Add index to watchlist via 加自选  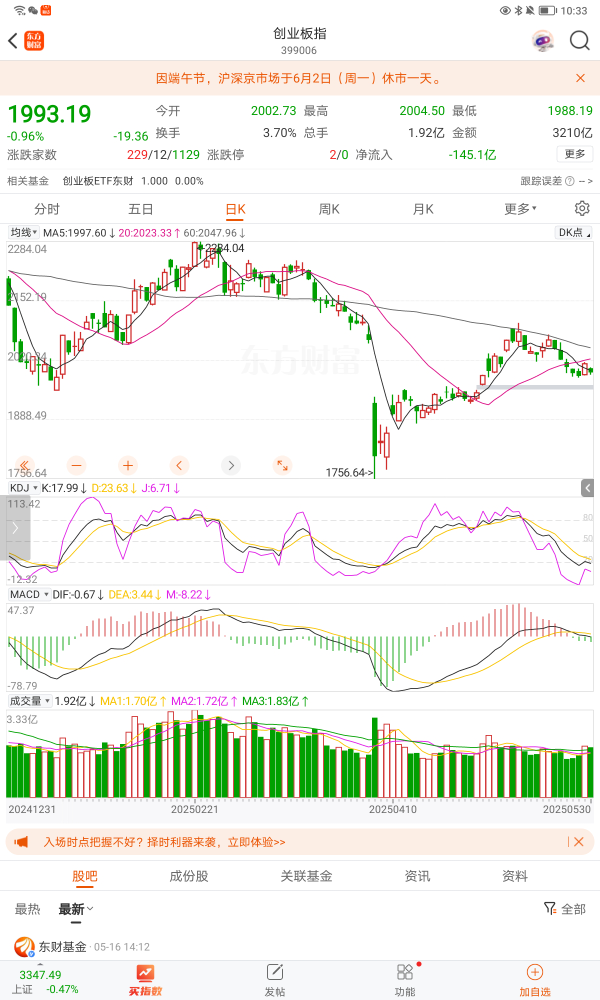pyautogui.click(x=534, y=978)
